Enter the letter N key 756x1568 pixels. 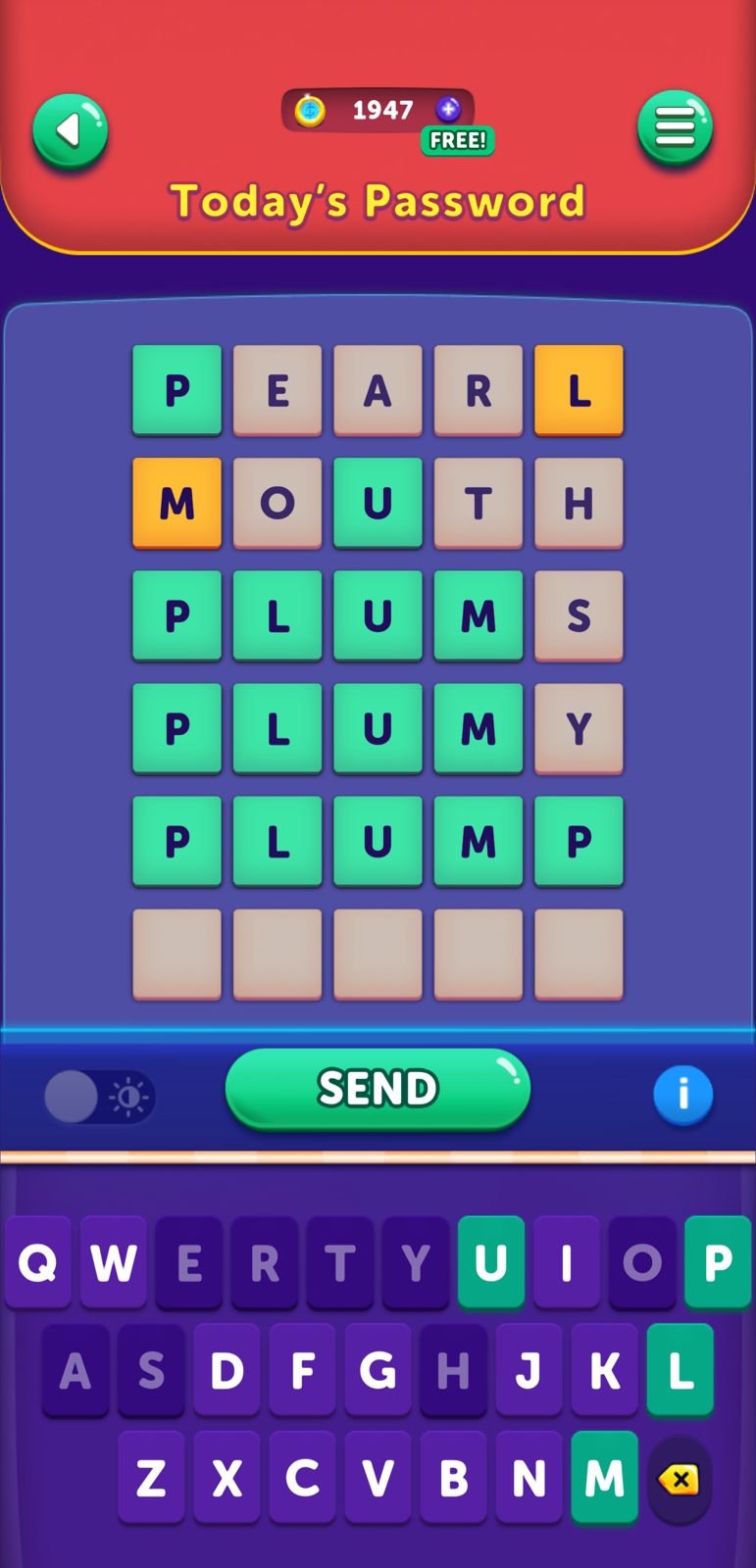click(x=529, y=1478)
